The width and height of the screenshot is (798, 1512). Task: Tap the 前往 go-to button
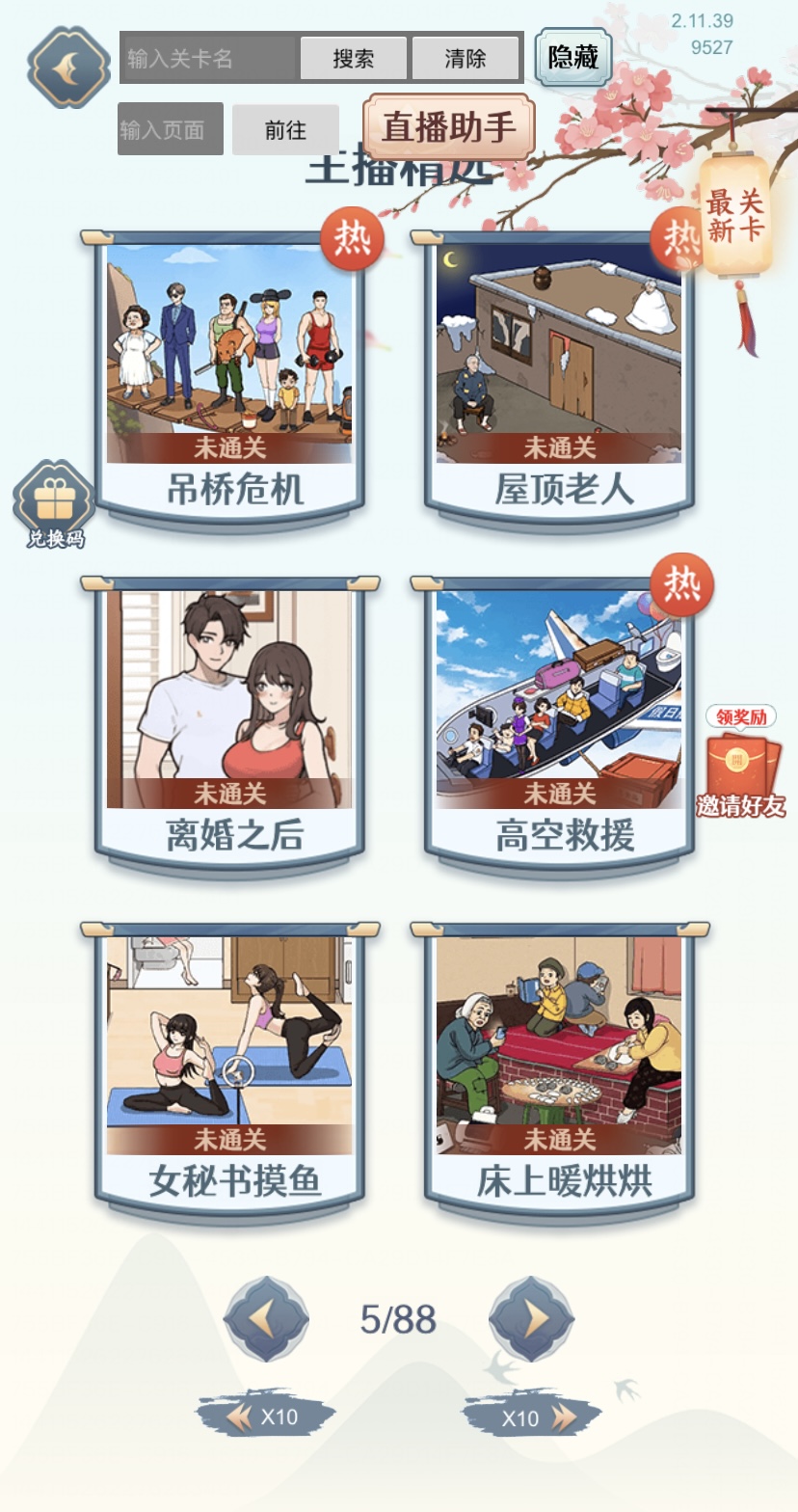point(285,129)
